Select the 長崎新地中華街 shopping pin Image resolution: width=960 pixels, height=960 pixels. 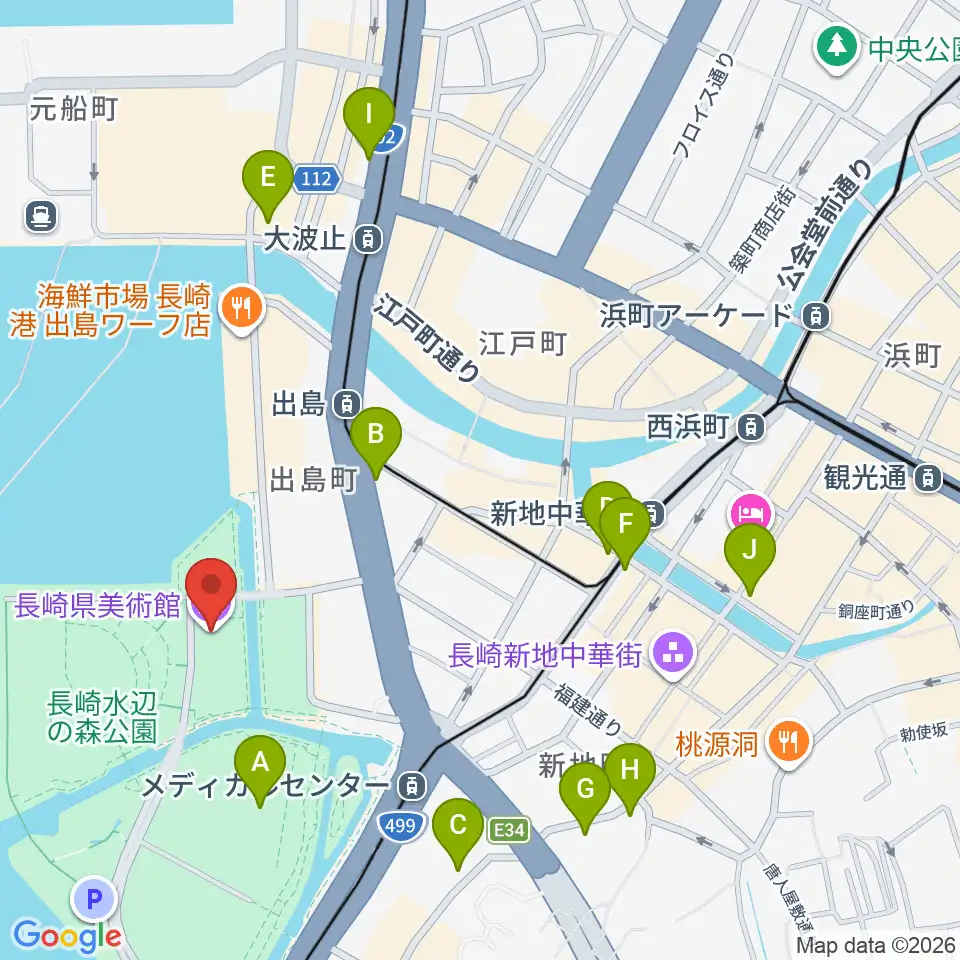point(673,656)
